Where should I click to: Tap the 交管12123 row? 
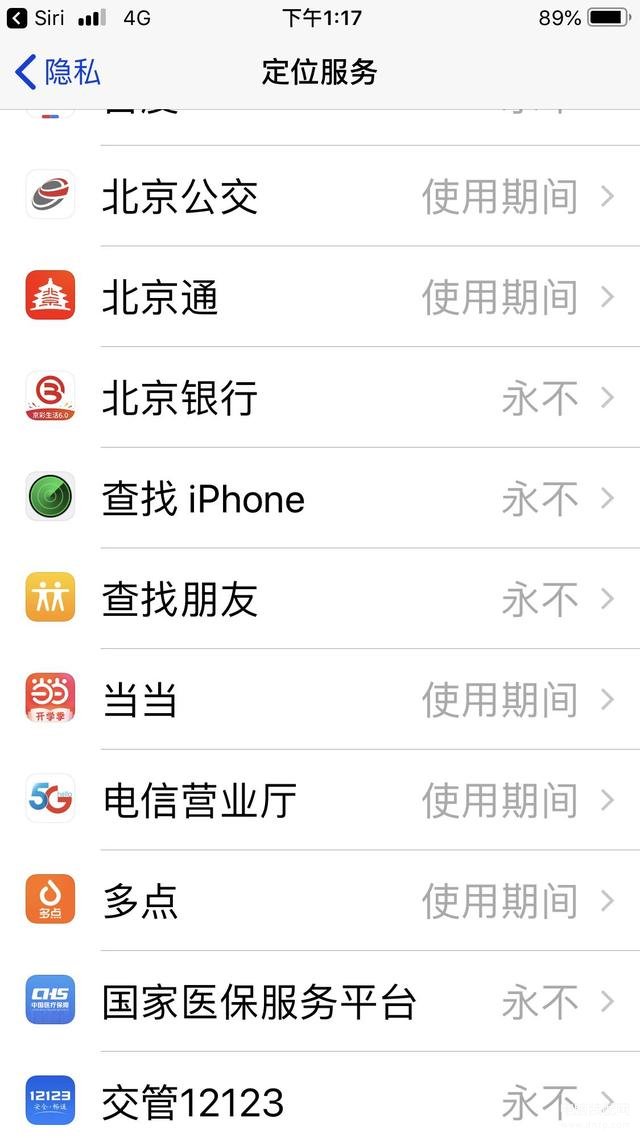[320, 1101]
